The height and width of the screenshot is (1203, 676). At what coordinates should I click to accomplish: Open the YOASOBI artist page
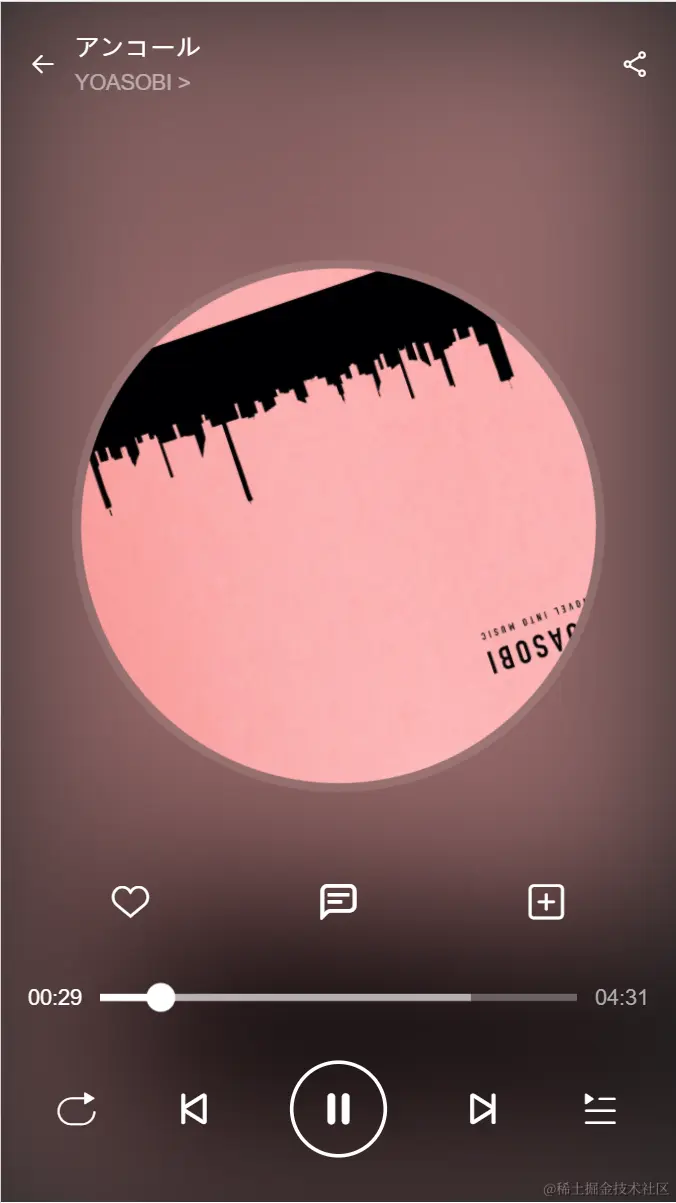point(132,83)
